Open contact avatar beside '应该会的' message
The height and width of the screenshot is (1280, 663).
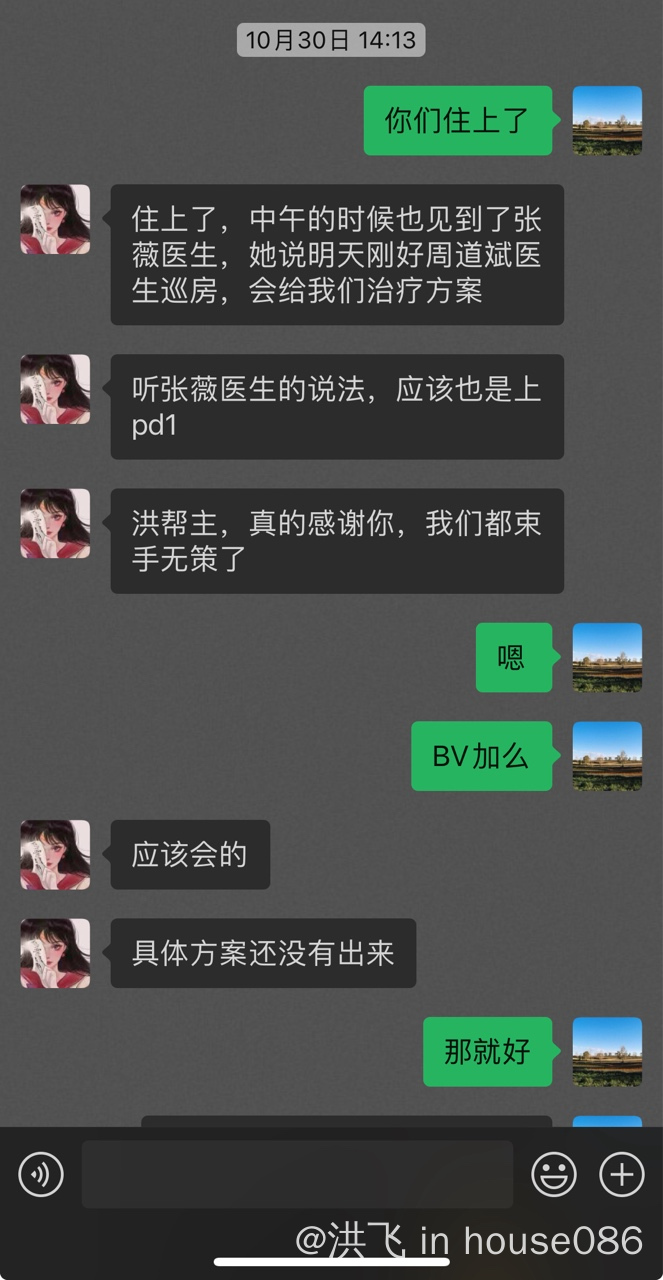tap(55, 855)
